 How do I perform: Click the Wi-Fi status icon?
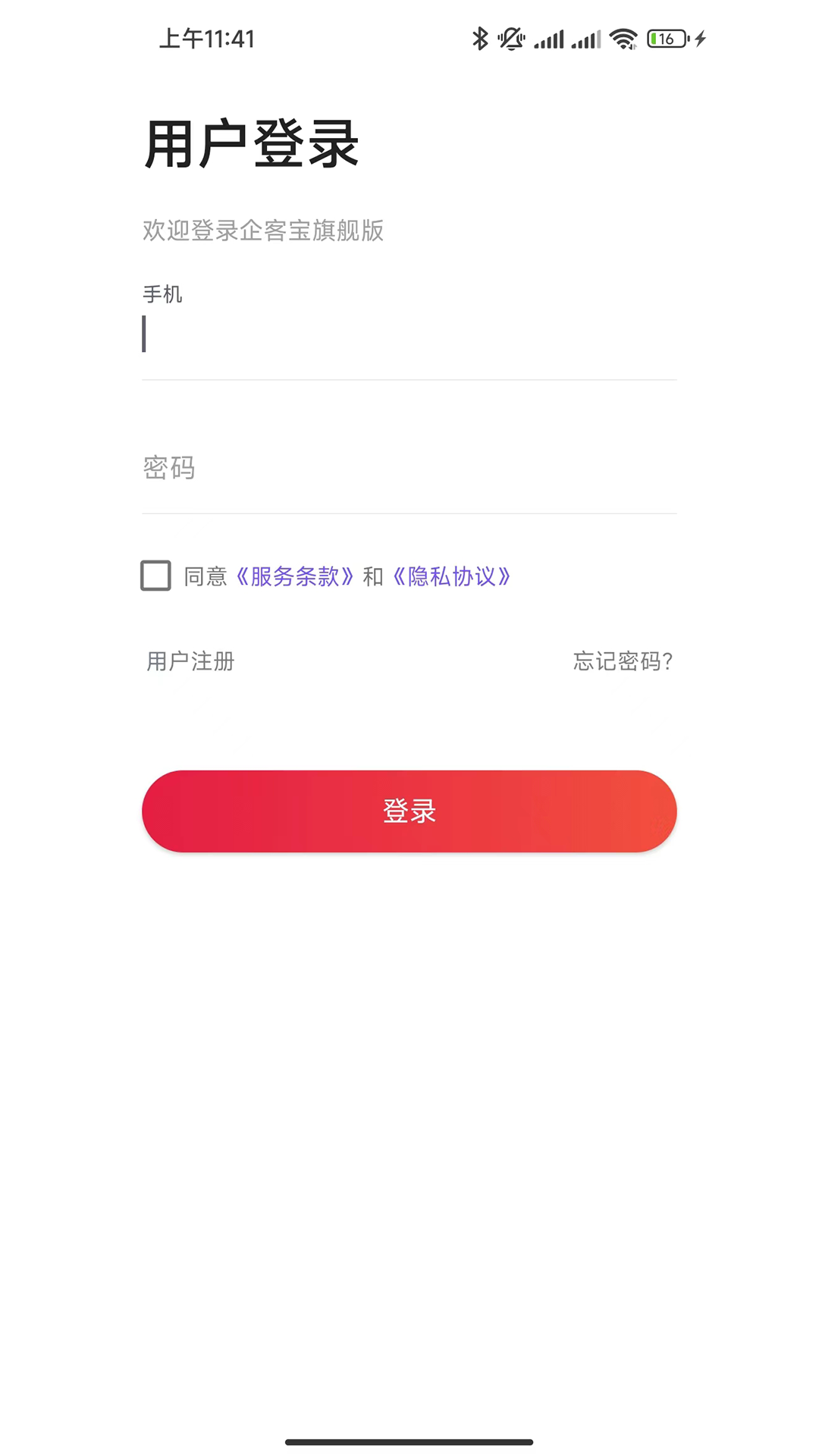coord(624,38)
